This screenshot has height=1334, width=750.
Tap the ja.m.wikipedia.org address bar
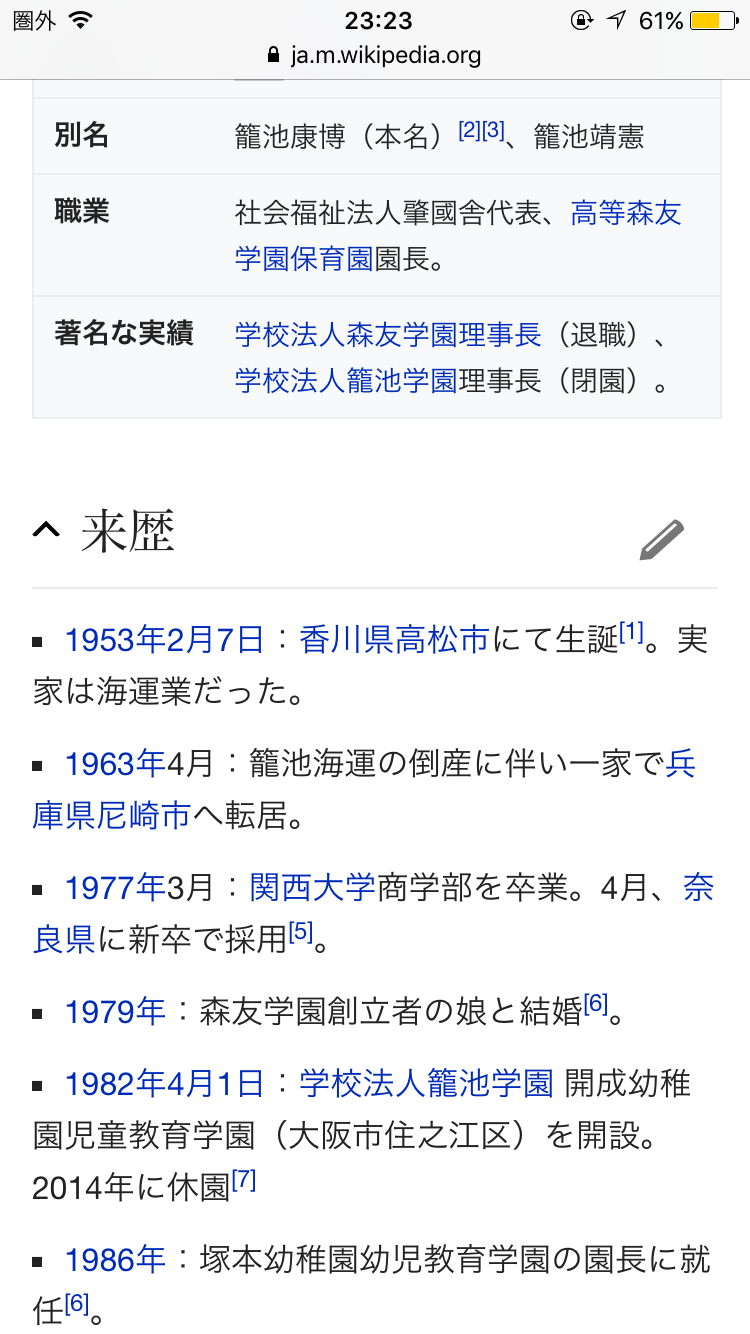pyautogui.click(x=374, y=55)
